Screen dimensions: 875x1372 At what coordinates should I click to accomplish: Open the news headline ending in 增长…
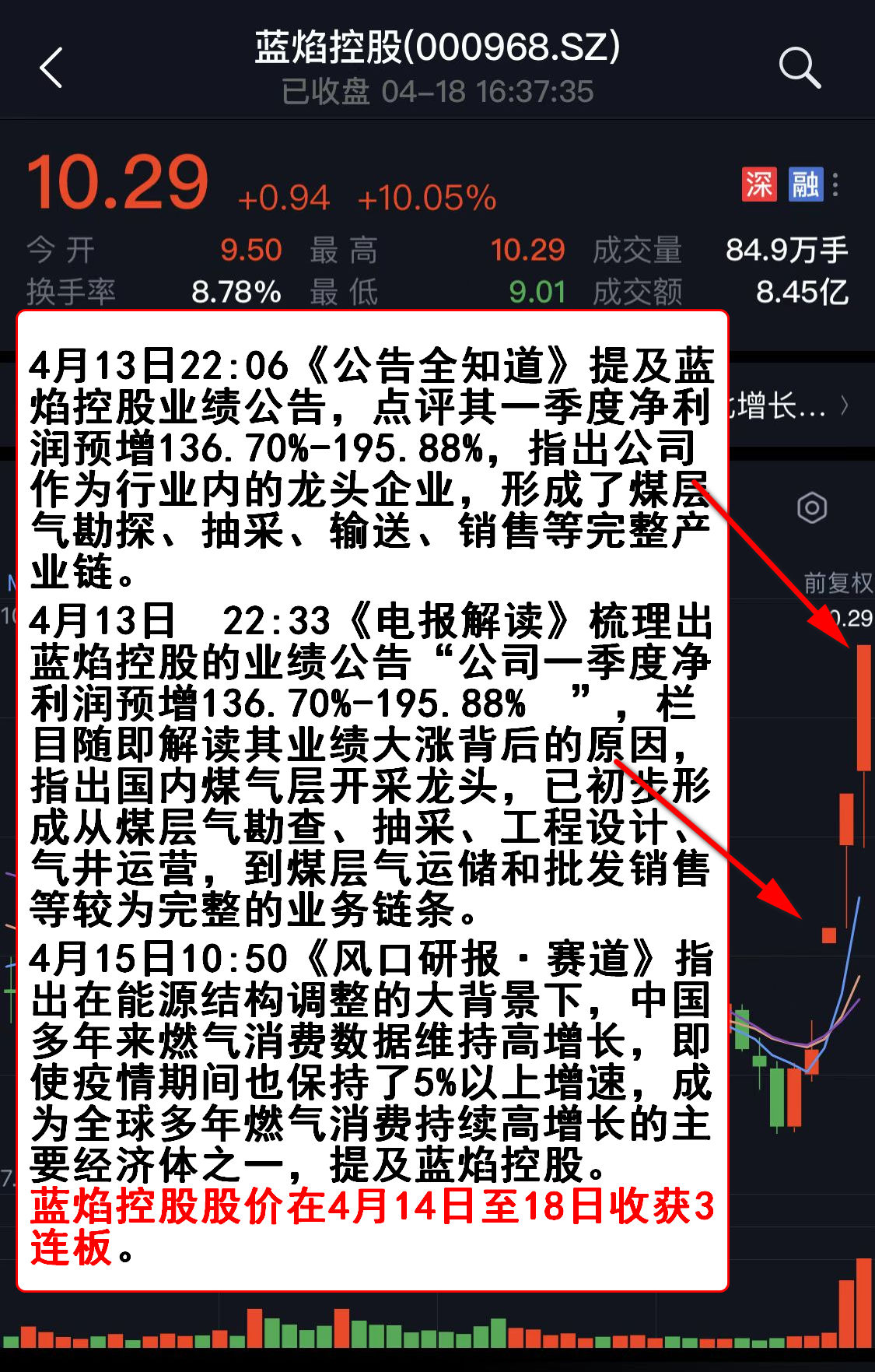tap(786, 405)
